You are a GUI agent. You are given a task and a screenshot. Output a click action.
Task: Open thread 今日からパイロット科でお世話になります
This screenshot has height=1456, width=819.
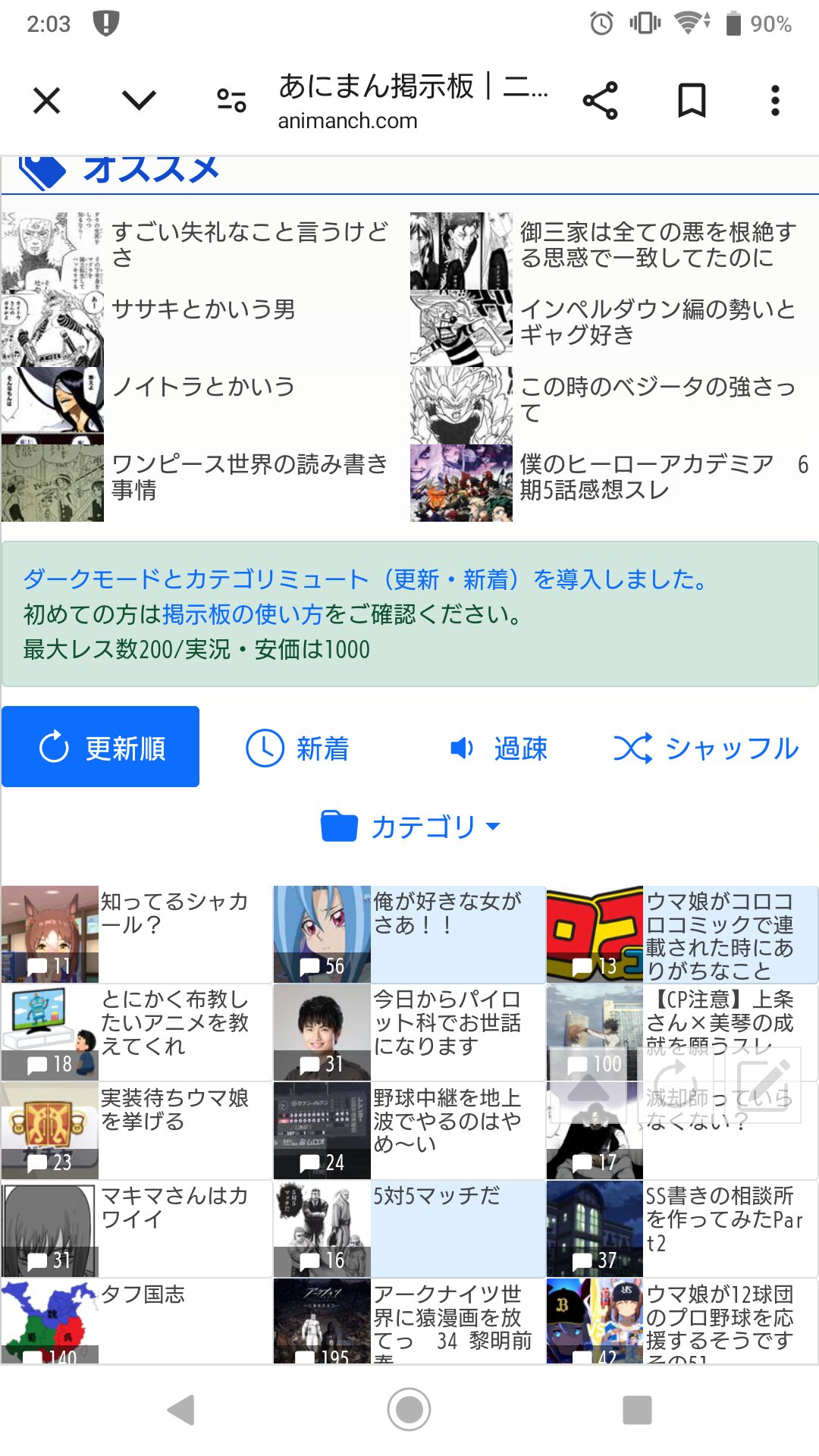coord(447,1022)
